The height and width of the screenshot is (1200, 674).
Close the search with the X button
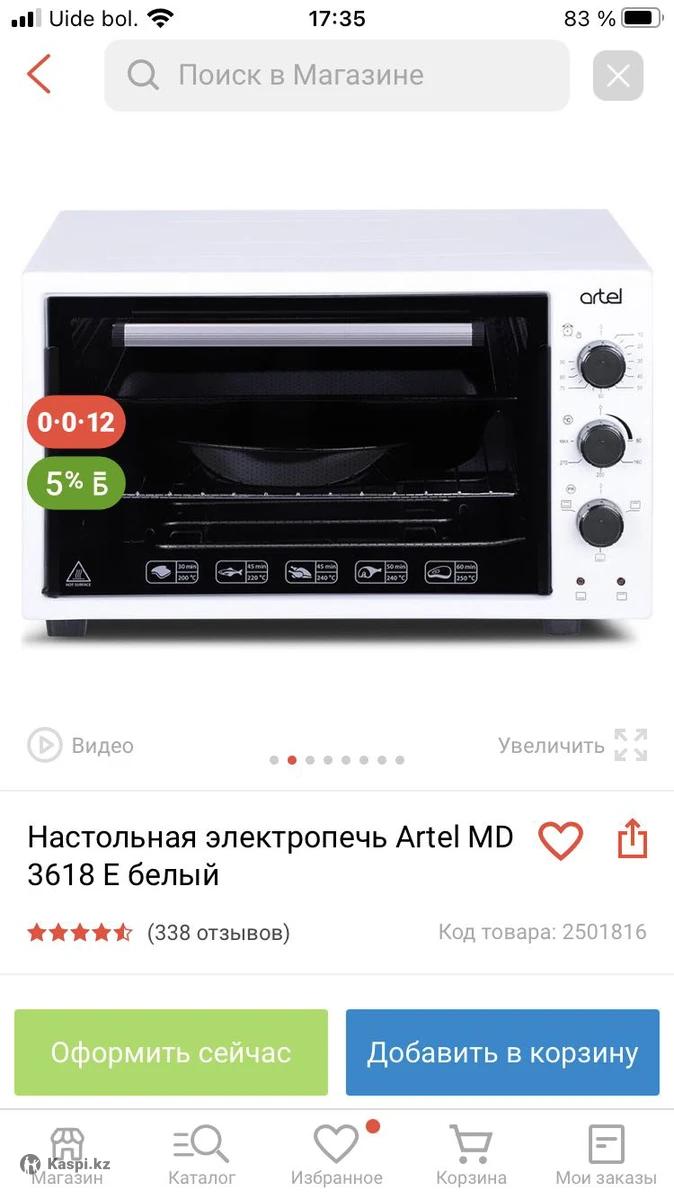point(618,76)
